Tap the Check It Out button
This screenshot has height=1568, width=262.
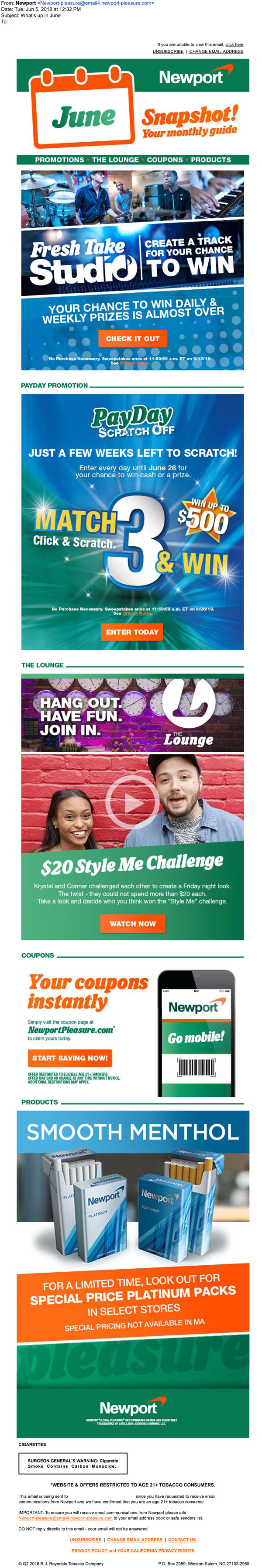point(132,339)
